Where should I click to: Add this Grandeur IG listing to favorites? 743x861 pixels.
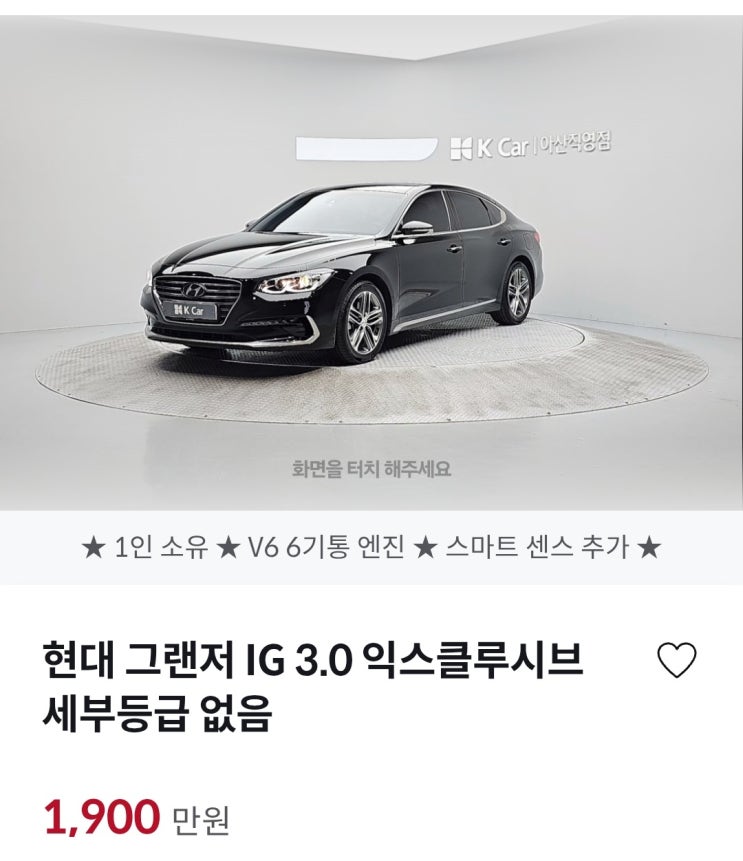(676, 660)
